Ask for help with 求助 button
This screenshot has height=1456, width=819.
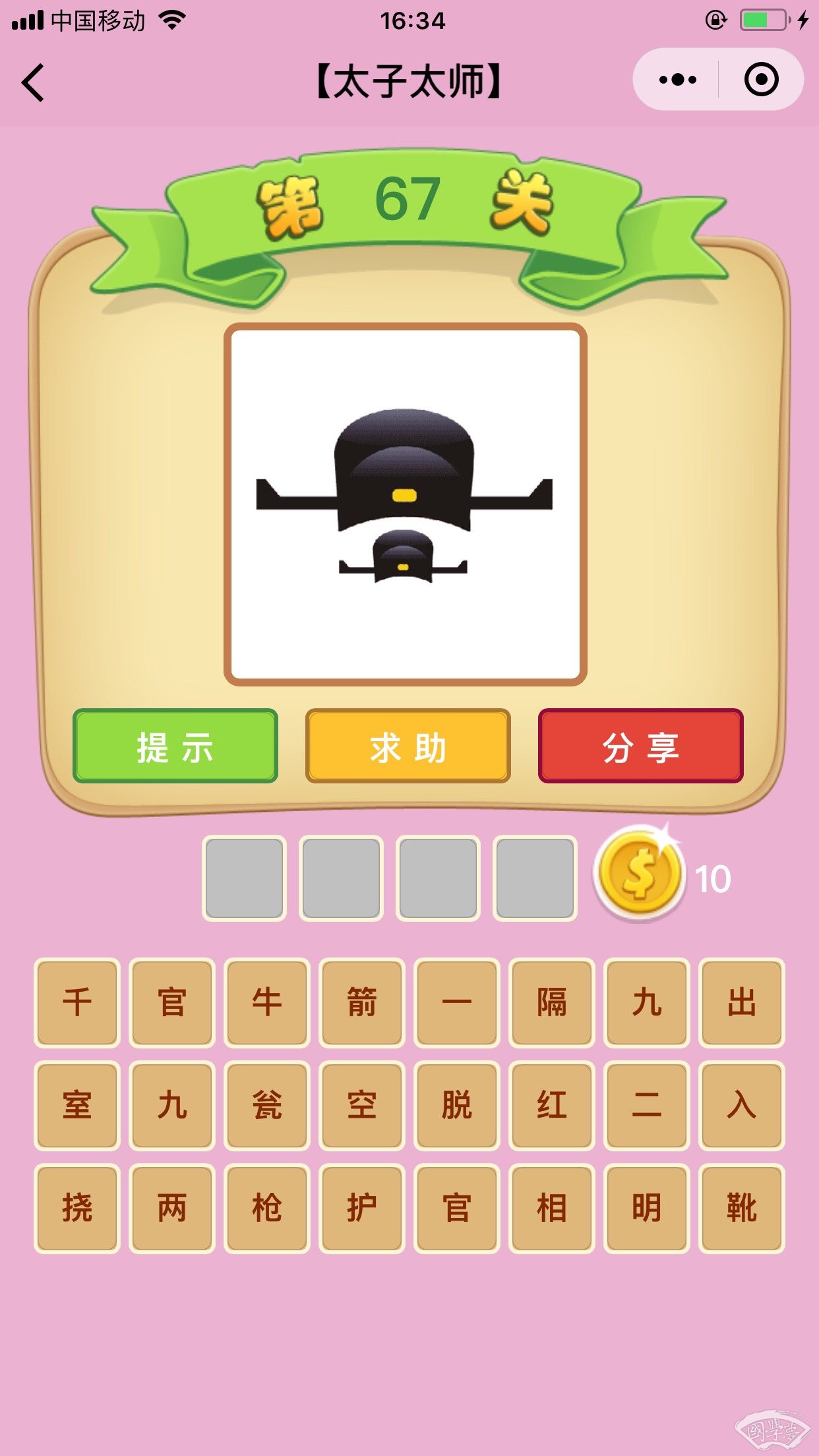pyautogui.click(x=408, y=746)
